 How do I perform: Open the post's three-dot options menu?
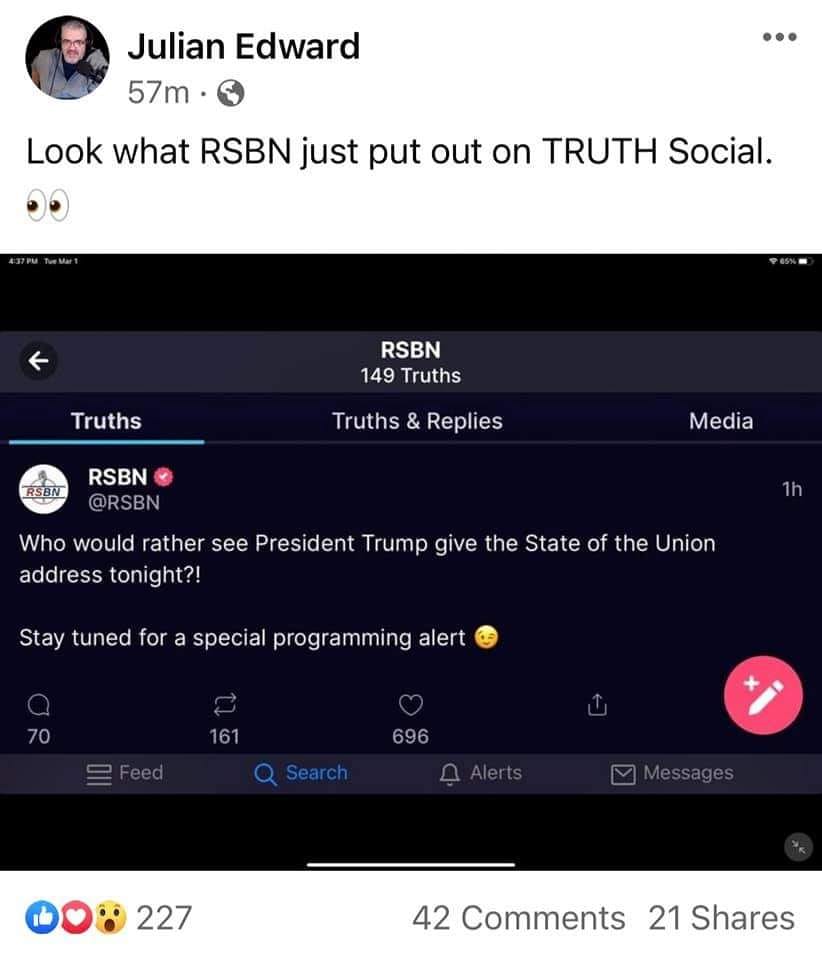[778, 37]
